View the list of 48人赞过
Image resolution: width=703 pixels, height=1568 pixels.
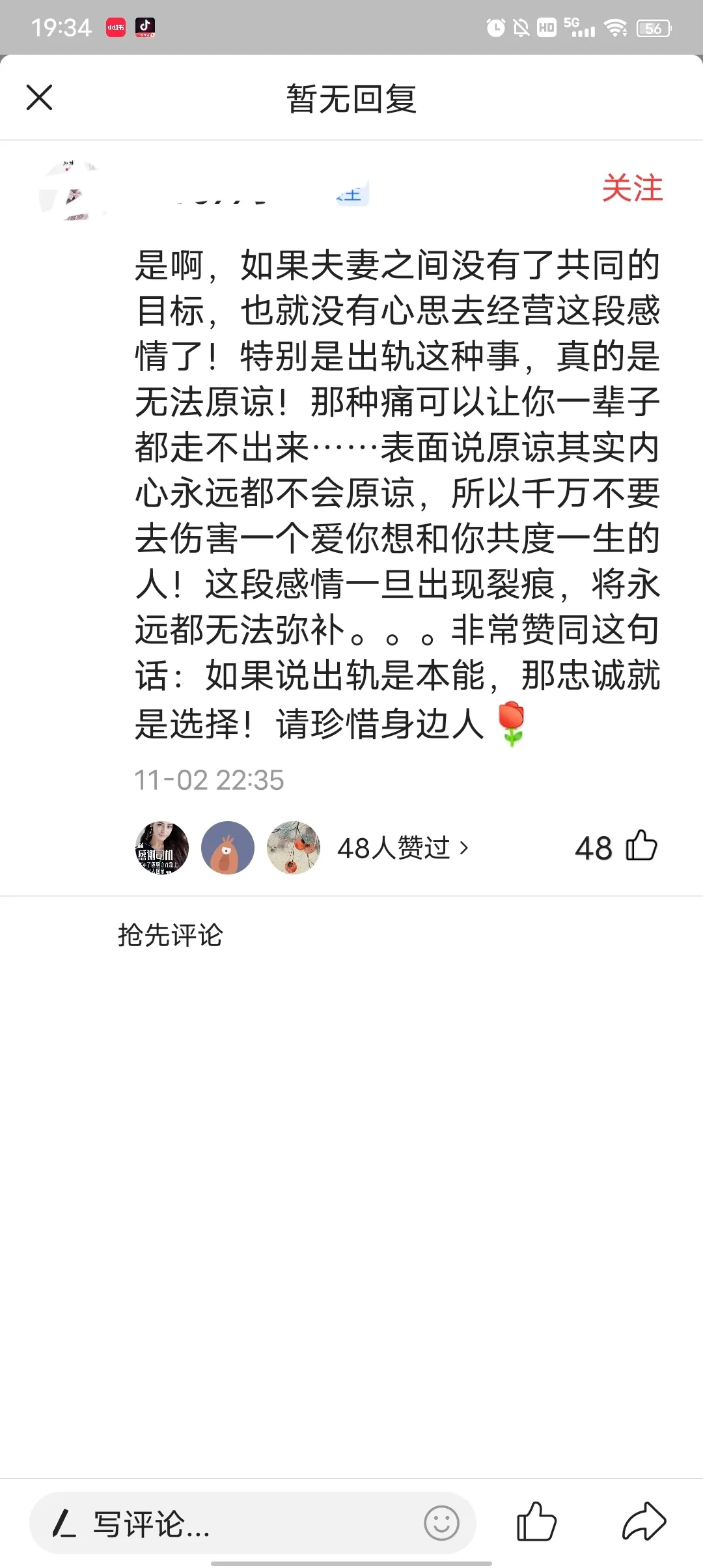402,848
